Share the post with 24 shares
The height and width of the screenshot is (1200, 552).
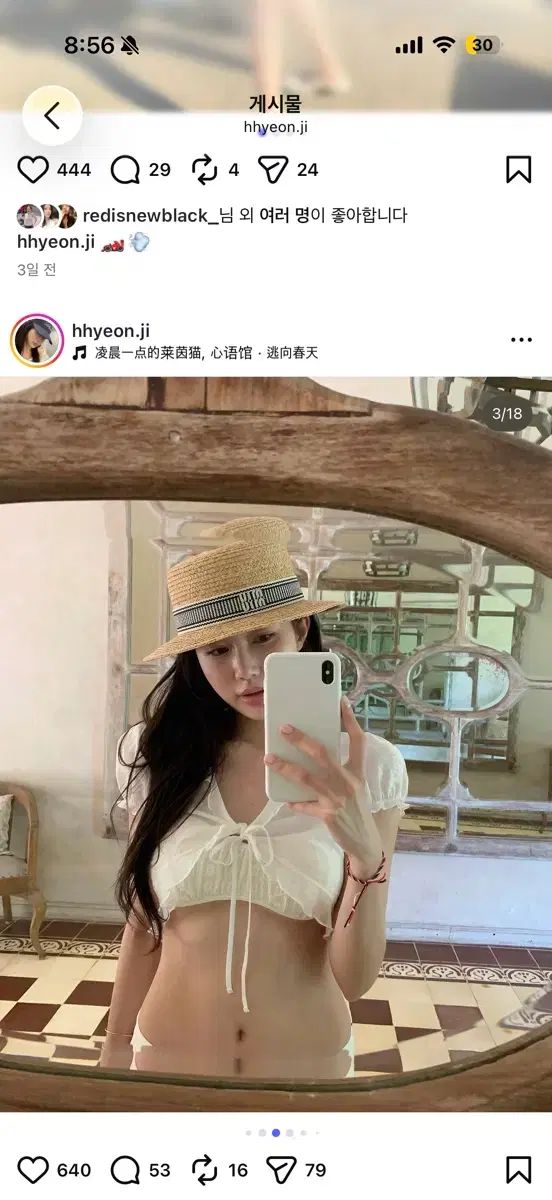pyautogui.click(x=273, y=170)
